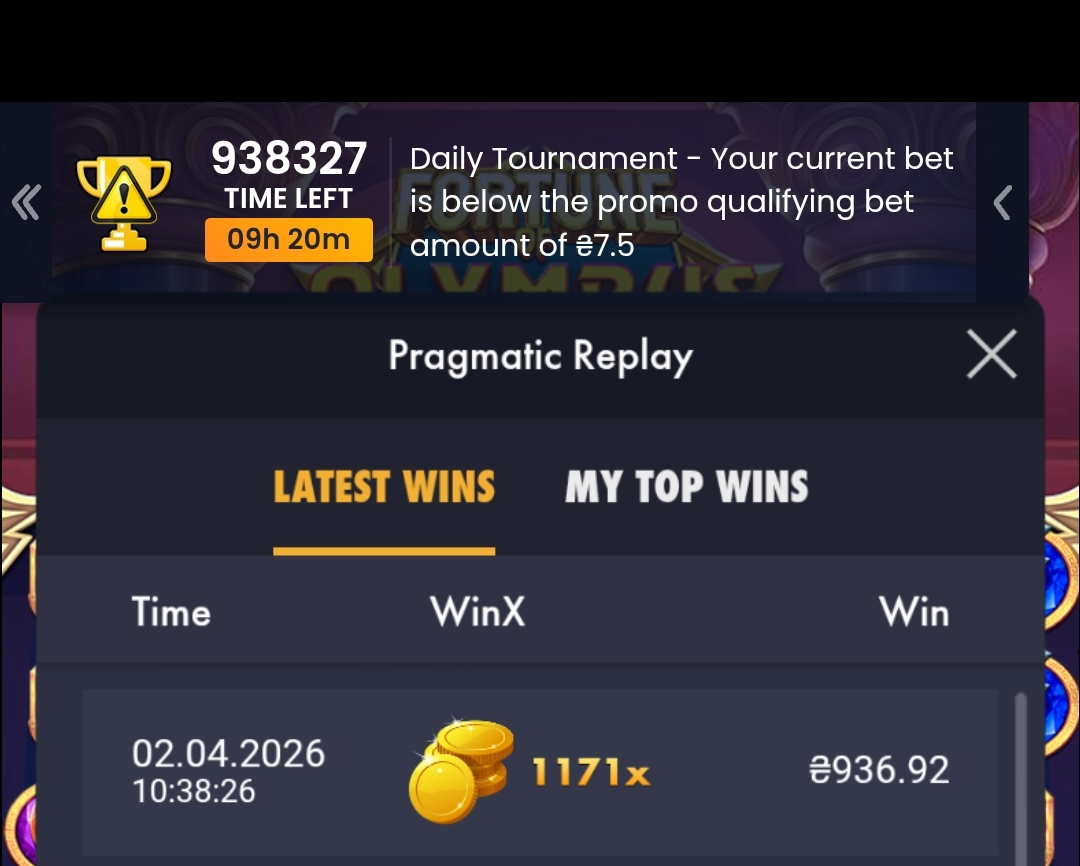Switch to the My Top Wins tab
Screen dimensions: 1080x866
[x=686, y=488]
